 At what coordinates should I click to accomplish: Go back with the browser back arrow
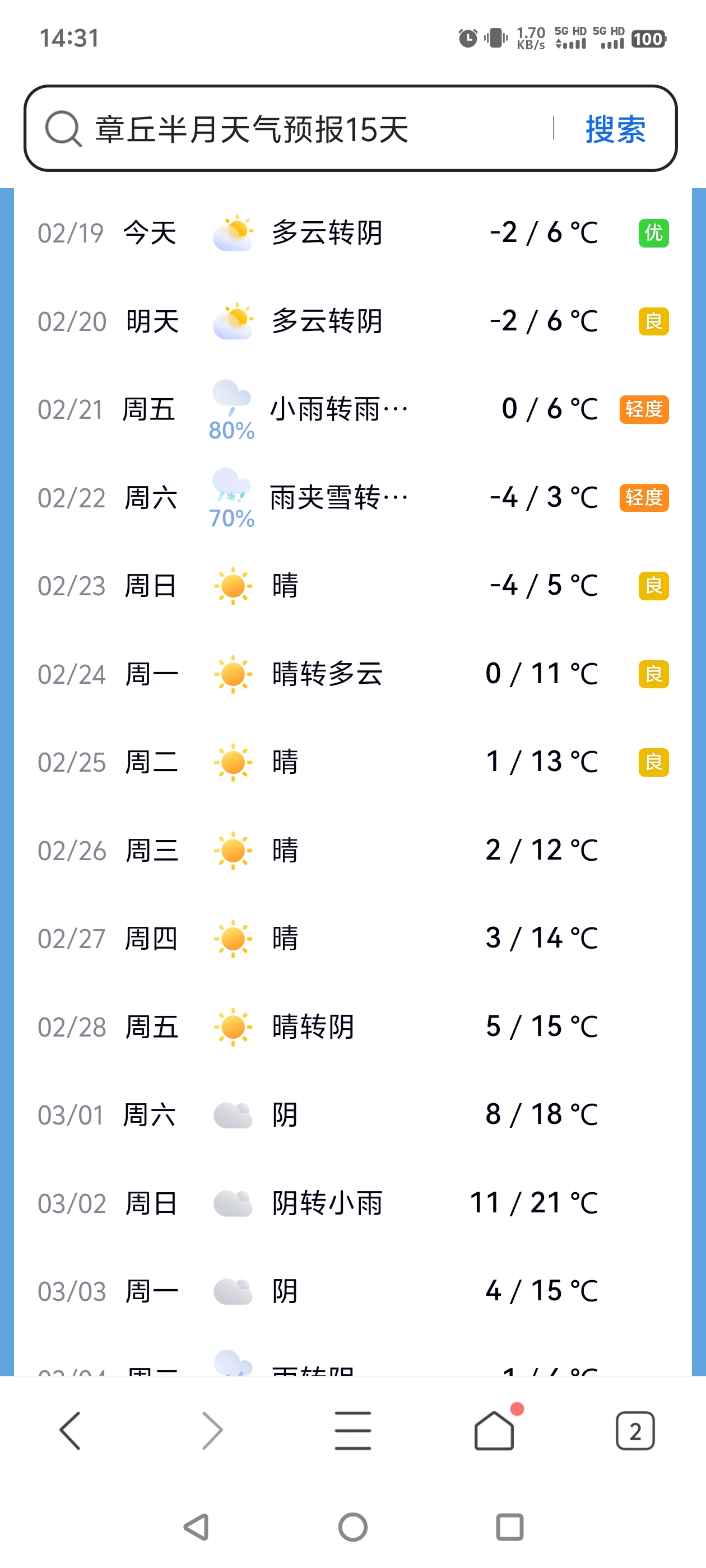[x=70, y=1430]
